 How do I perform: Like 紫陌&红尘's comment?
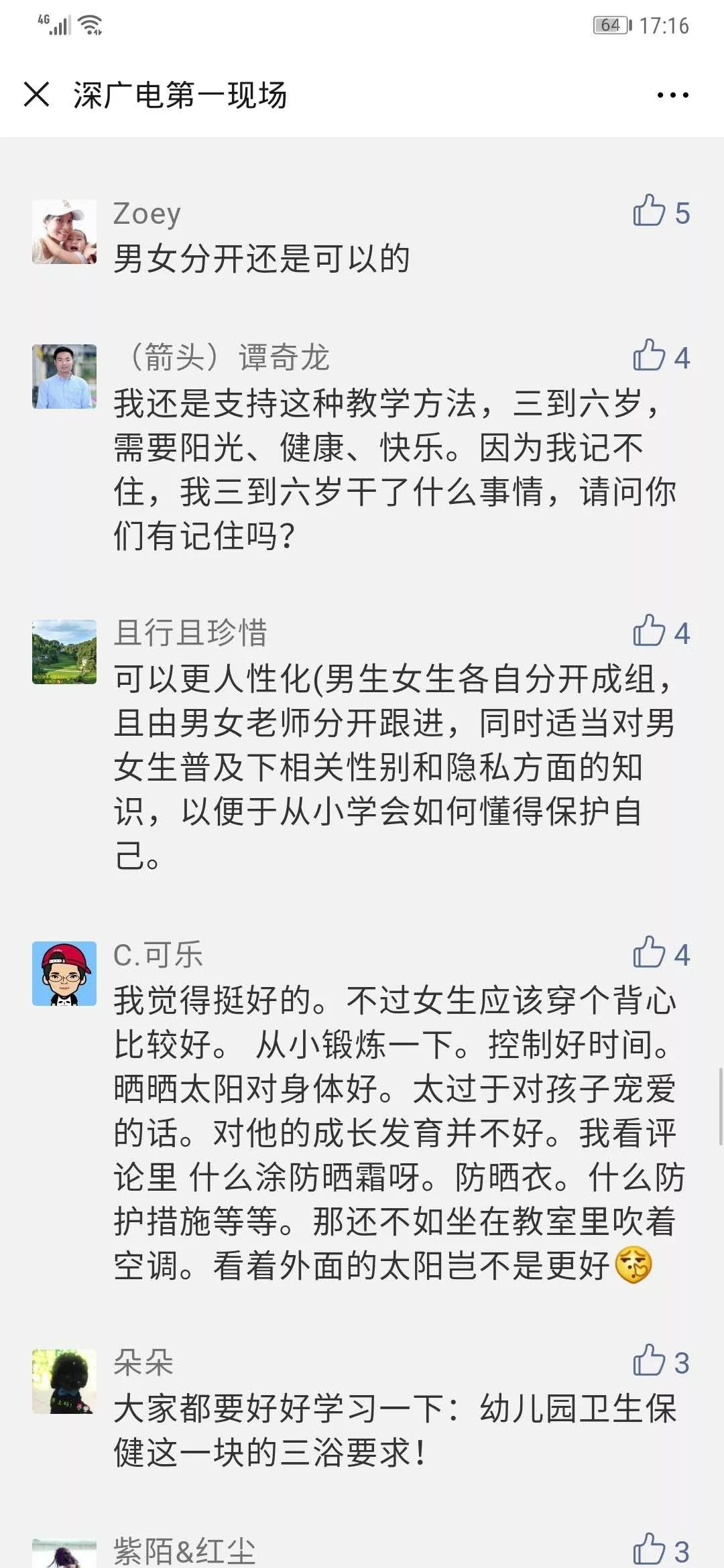[x=649, y=1549]
